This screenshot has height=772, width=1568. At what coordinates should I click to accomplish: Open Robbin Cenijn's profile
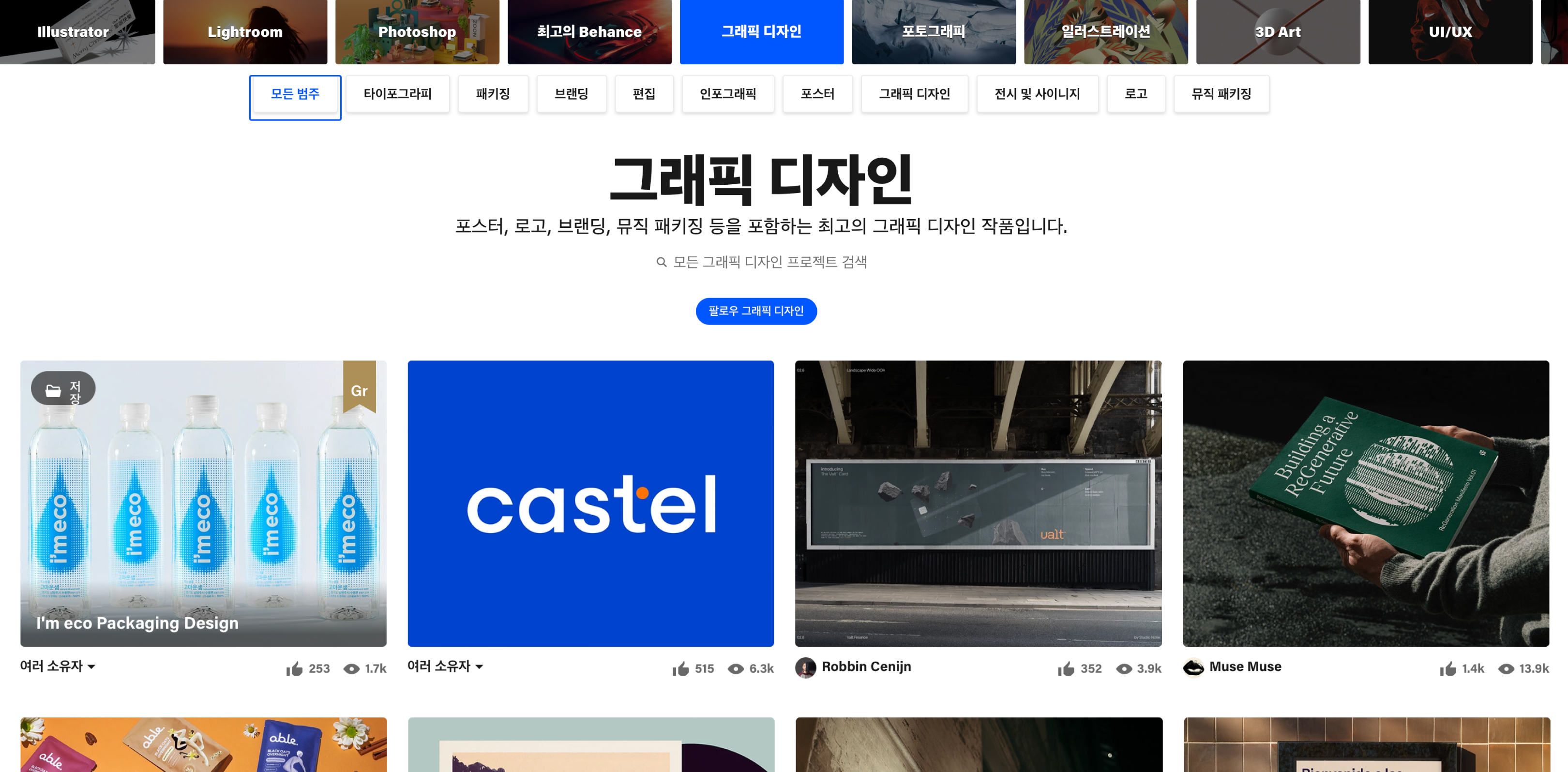click(866, 667)
